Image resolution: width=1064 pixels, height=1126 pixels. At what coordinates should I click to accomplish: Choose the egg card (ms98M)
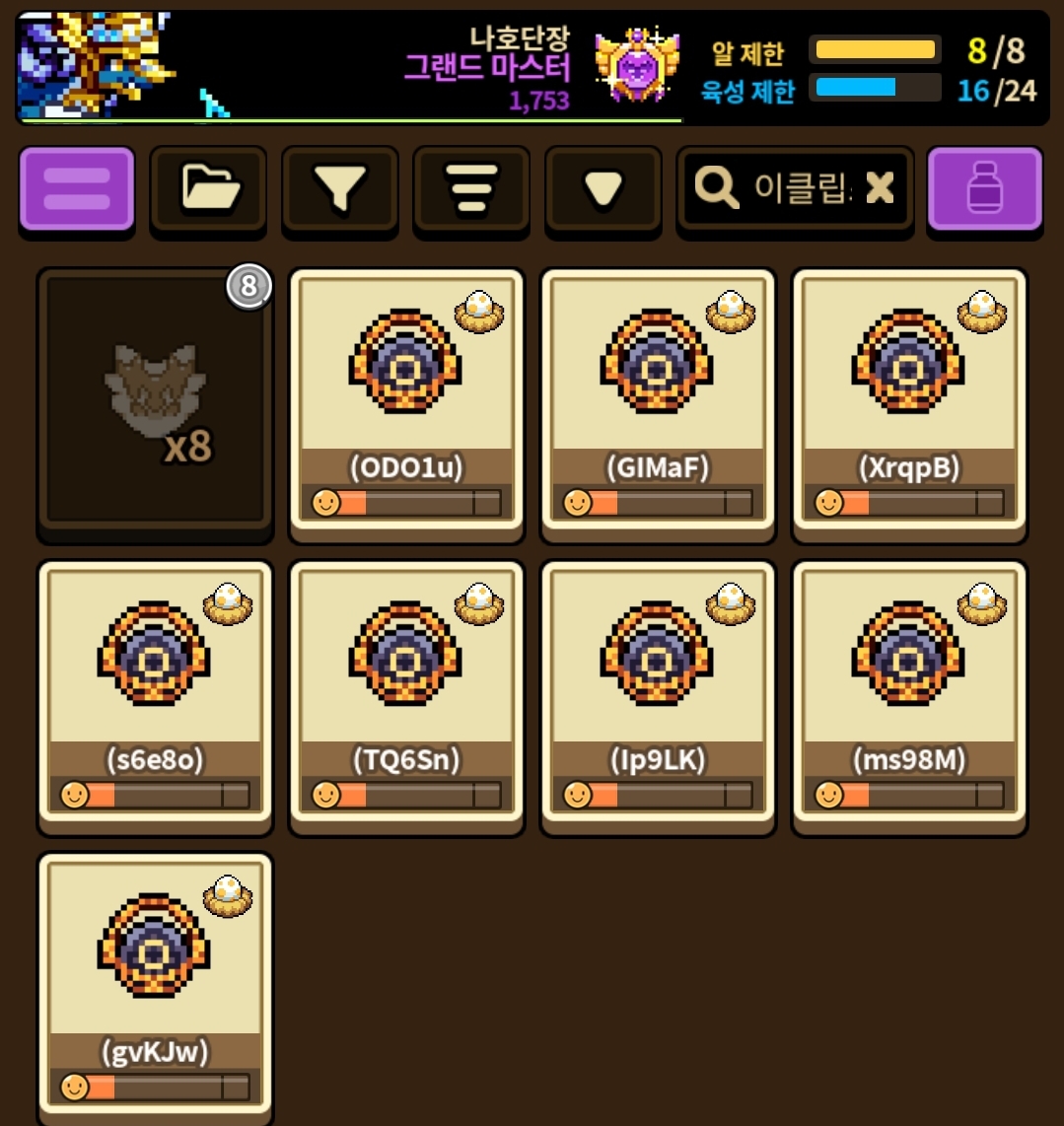point(909,694)
